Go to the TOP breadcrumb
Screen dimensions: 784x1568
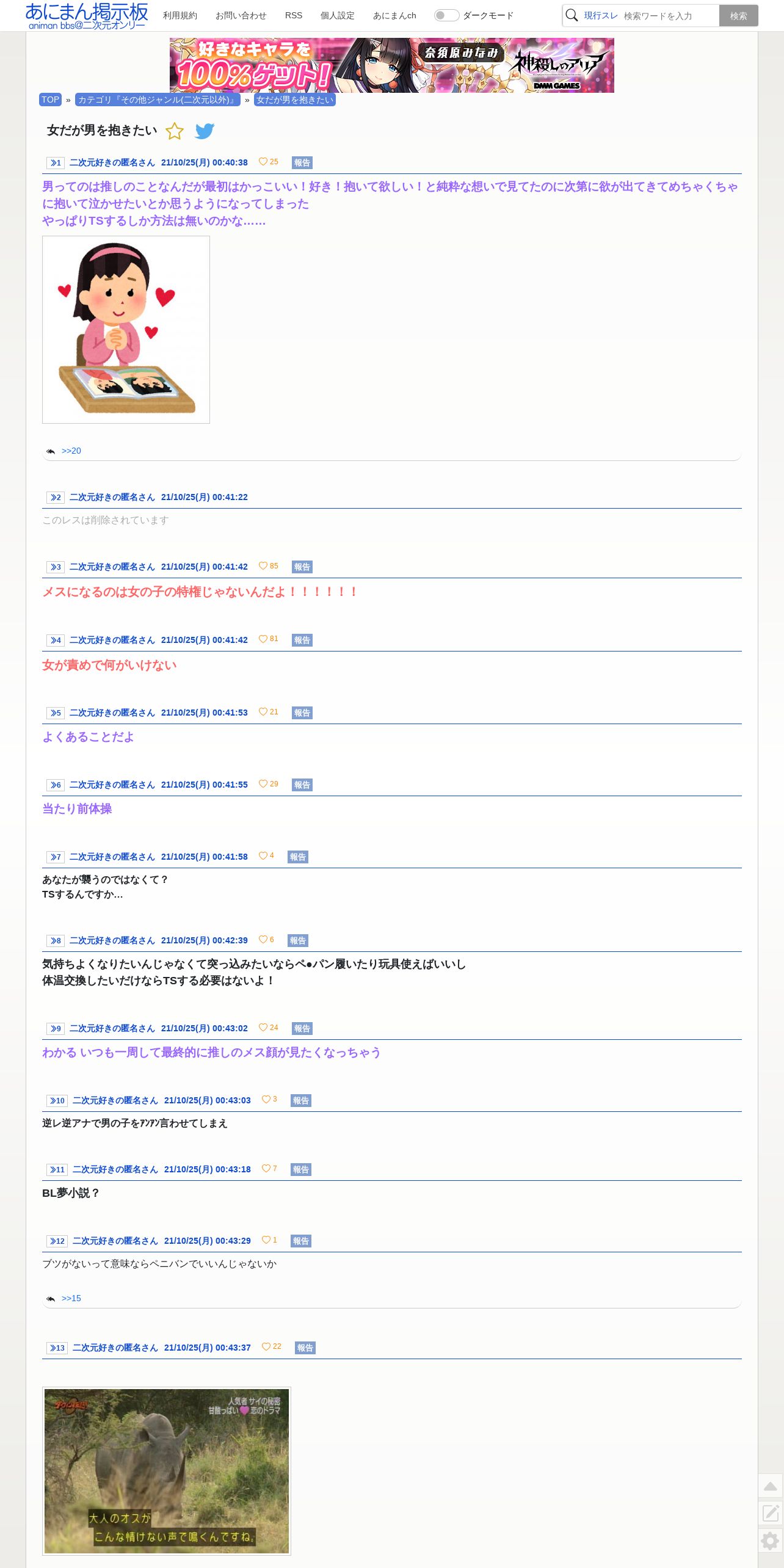50,100
